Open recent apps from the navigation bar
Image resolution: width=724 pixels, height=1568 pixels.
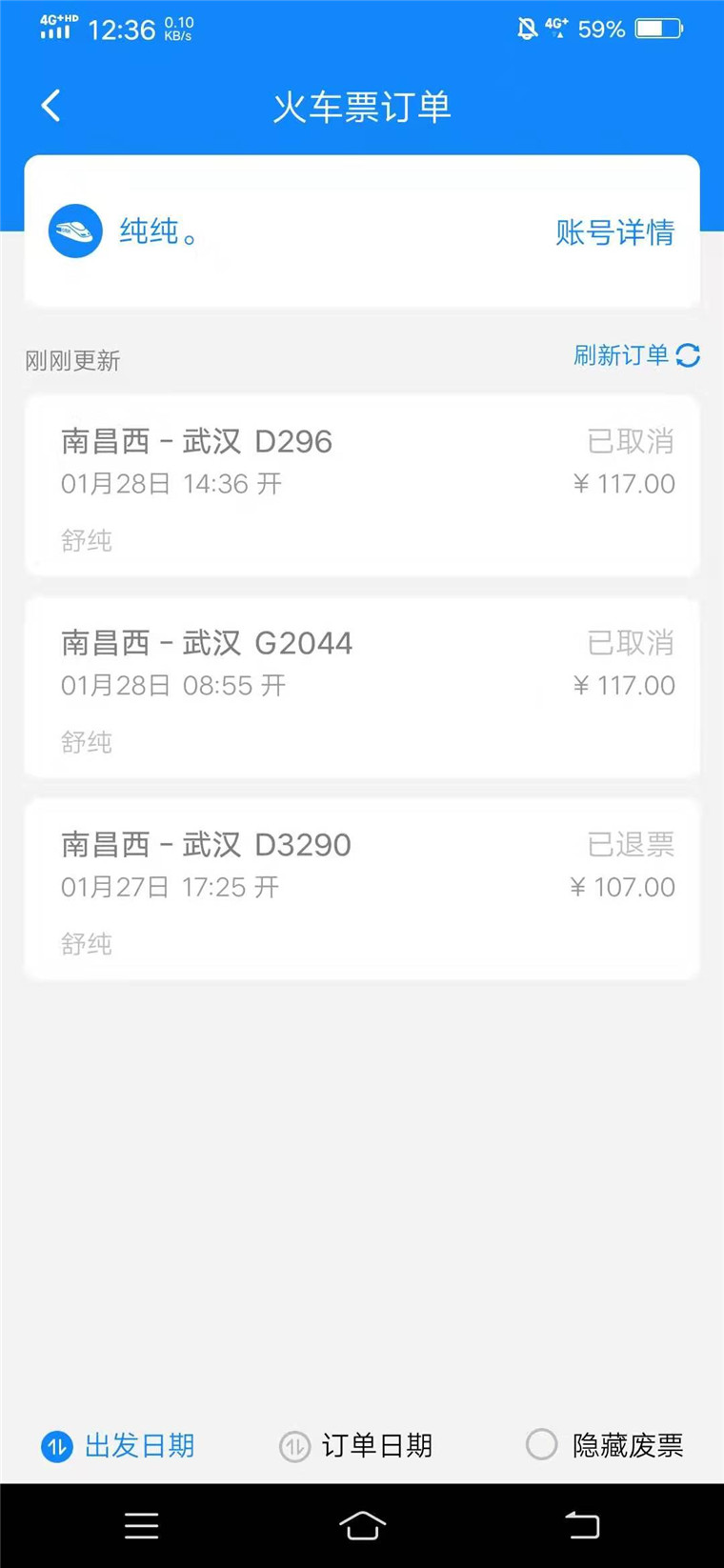pyautogui.click(x=141, y=1525)
